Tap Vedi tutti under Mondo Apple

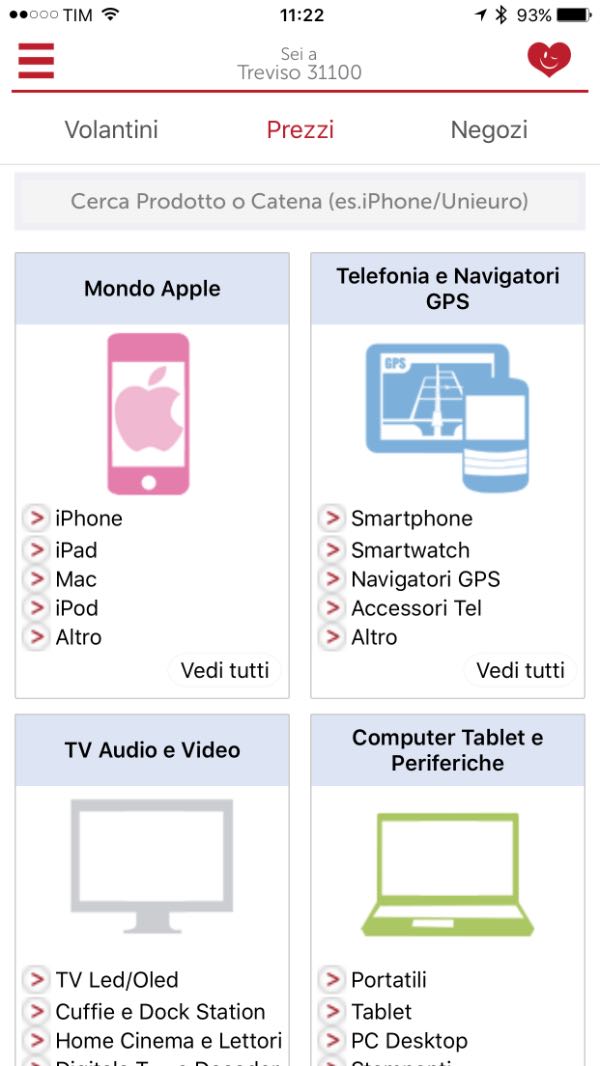coord(225,670)
